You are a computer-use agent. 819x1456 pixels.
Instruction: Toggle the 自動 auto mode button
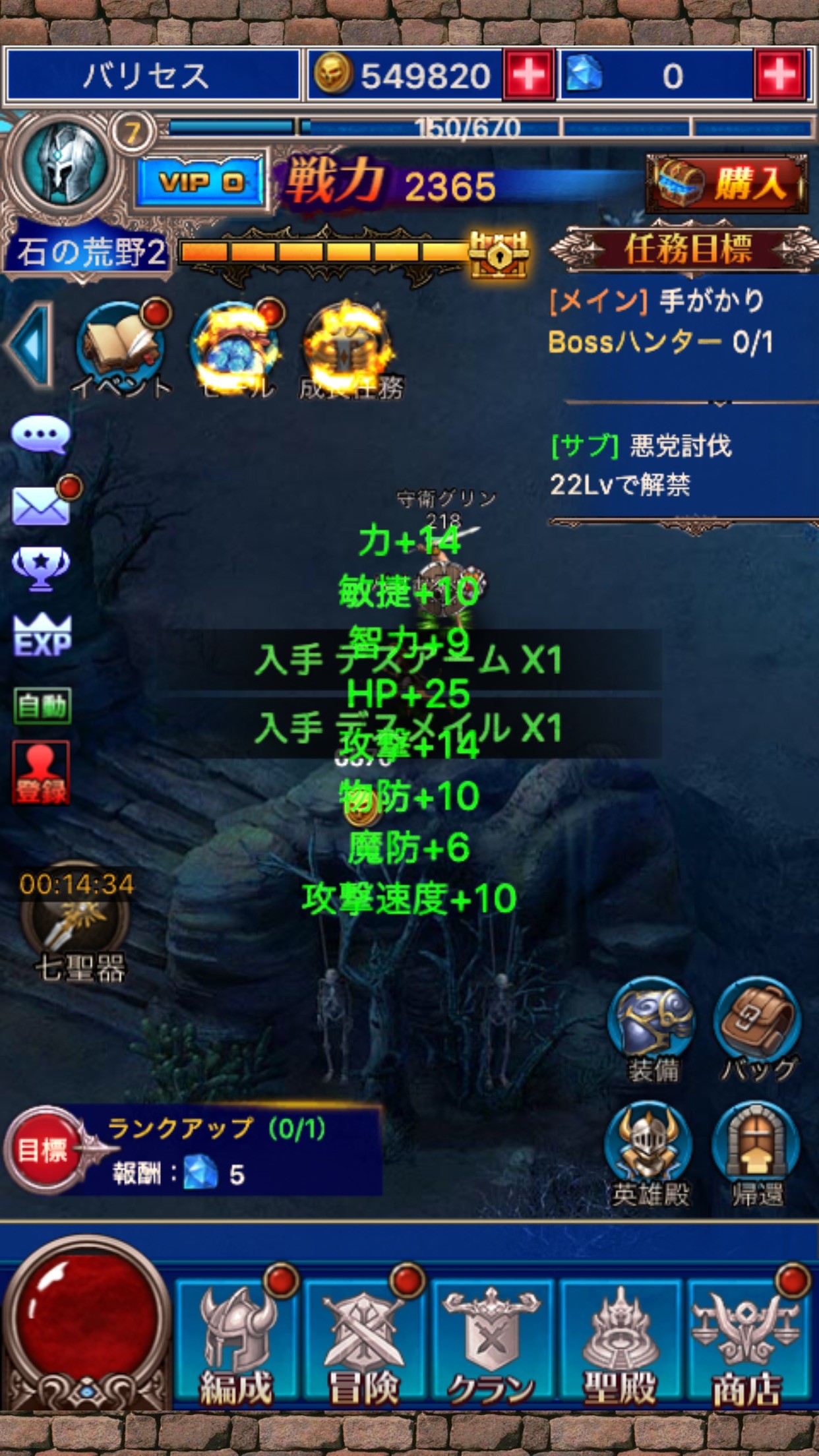coord(42,706)
